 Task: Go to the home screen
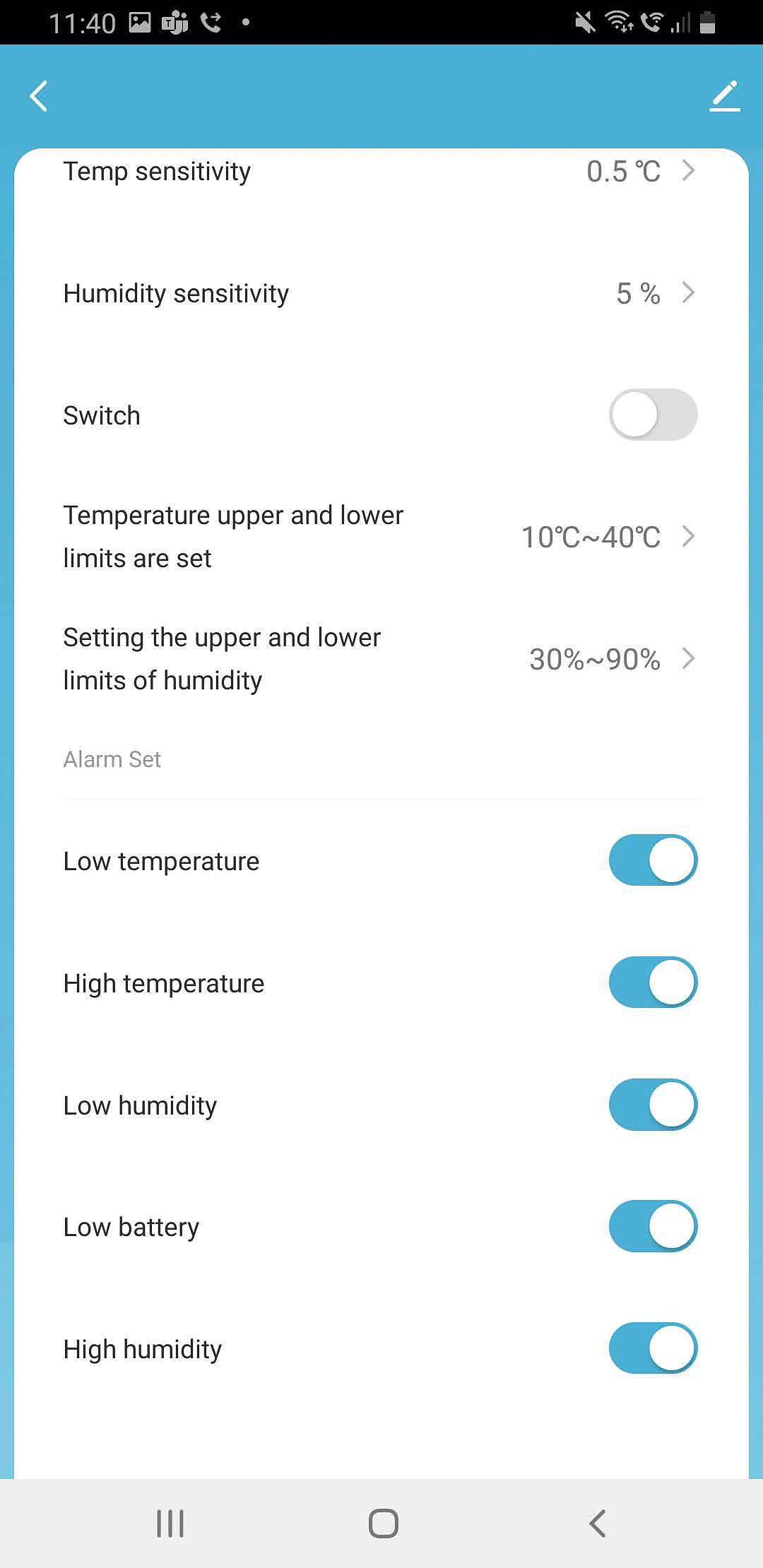383,1524
